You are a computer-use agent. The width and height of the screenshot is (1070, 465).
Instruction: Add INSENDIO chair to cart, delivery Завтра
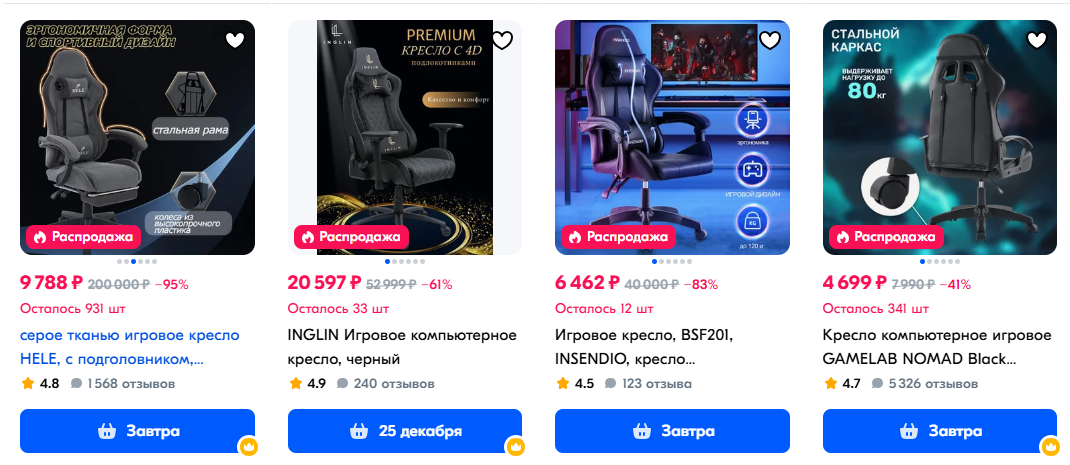[x=672, y=431]
